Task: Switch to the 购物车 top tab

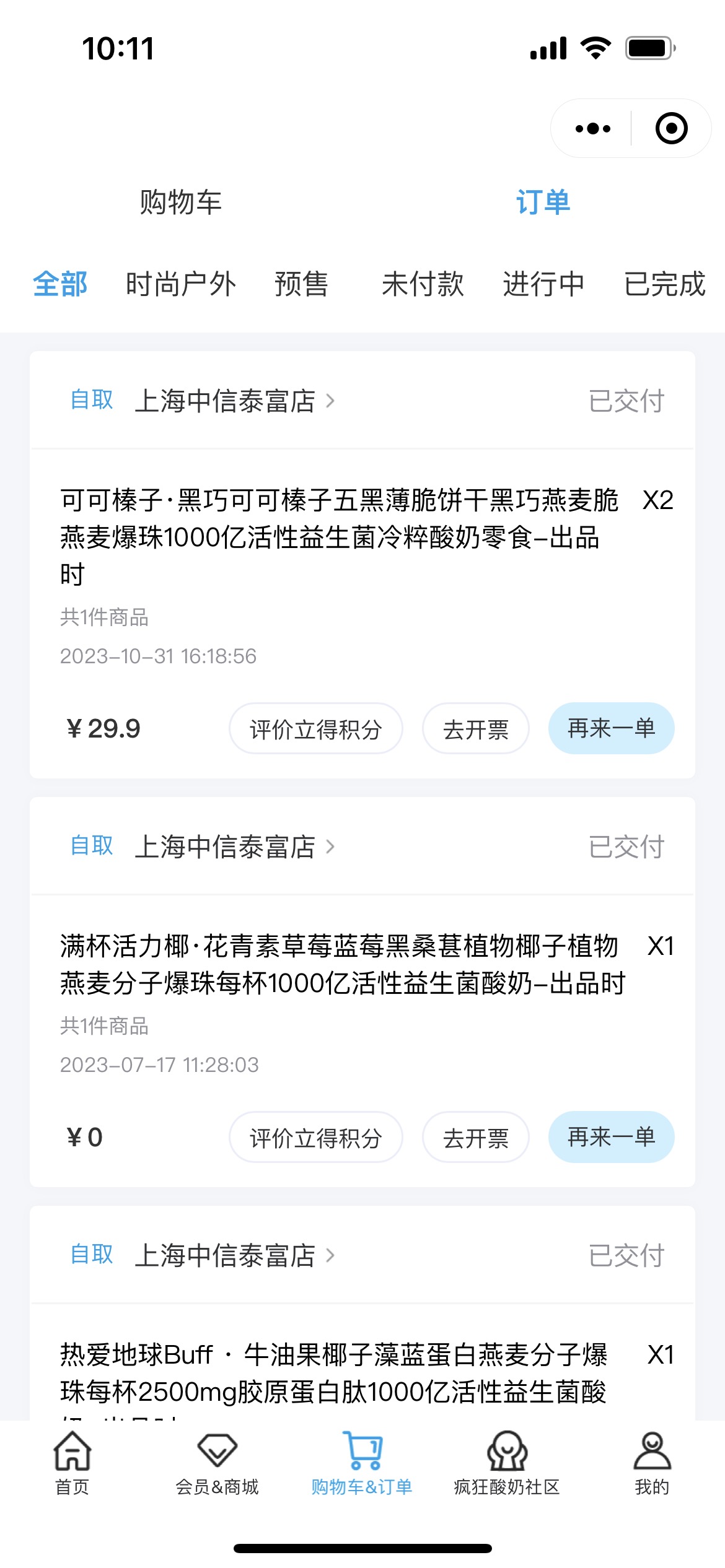Action: coord(180,203)
